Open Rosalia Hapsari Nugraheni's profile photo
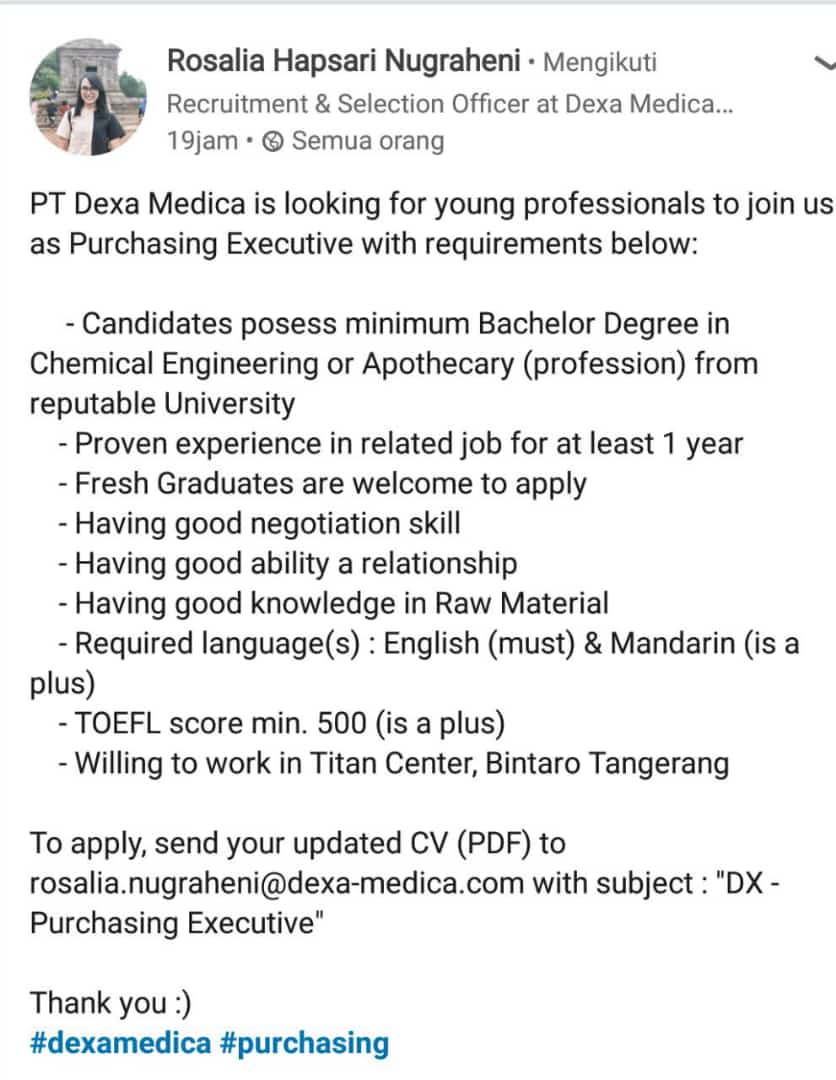The image size is (836, 1080). (89, 98)
